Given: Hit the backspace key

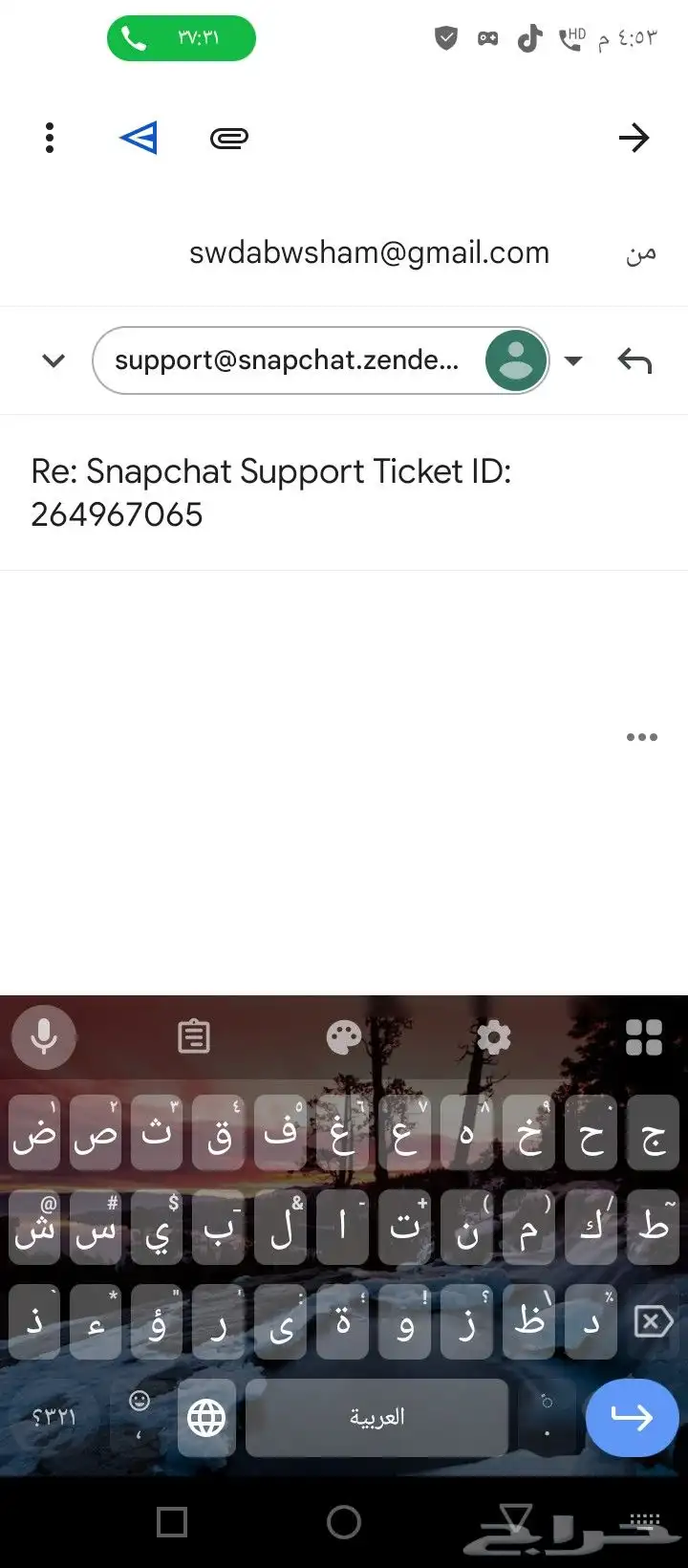Looking at the screenshot, I should (x=653, y=1322).
